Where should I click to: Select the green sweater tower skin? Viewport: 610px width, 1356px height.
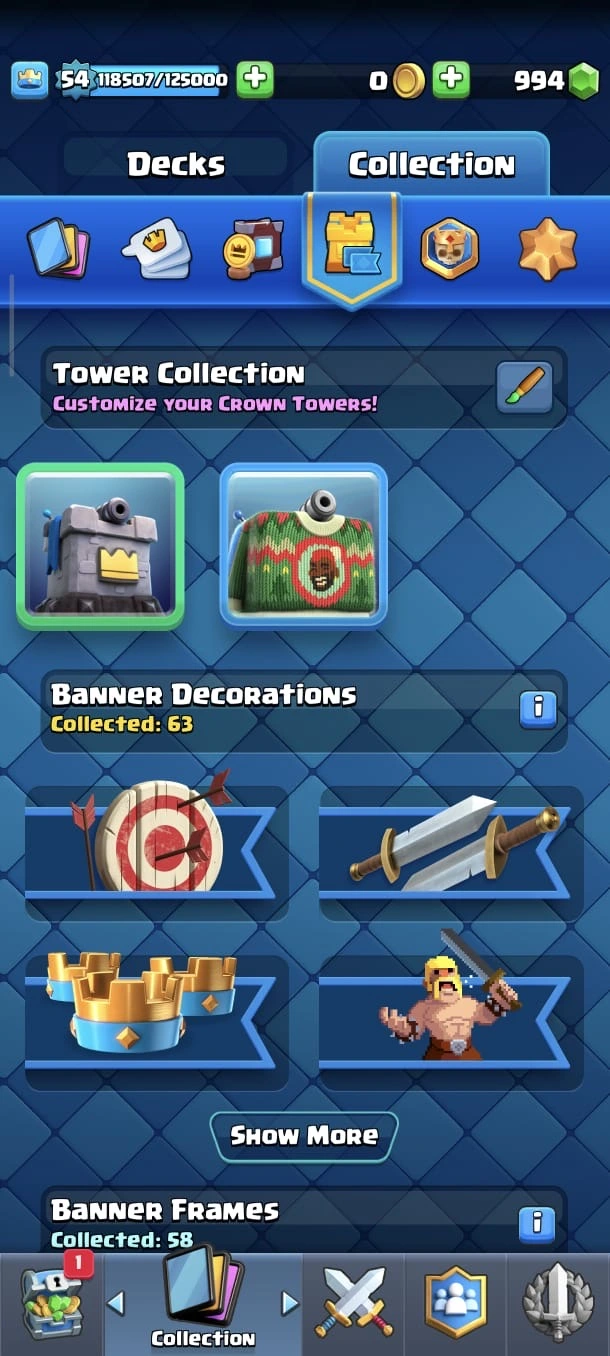303,545
